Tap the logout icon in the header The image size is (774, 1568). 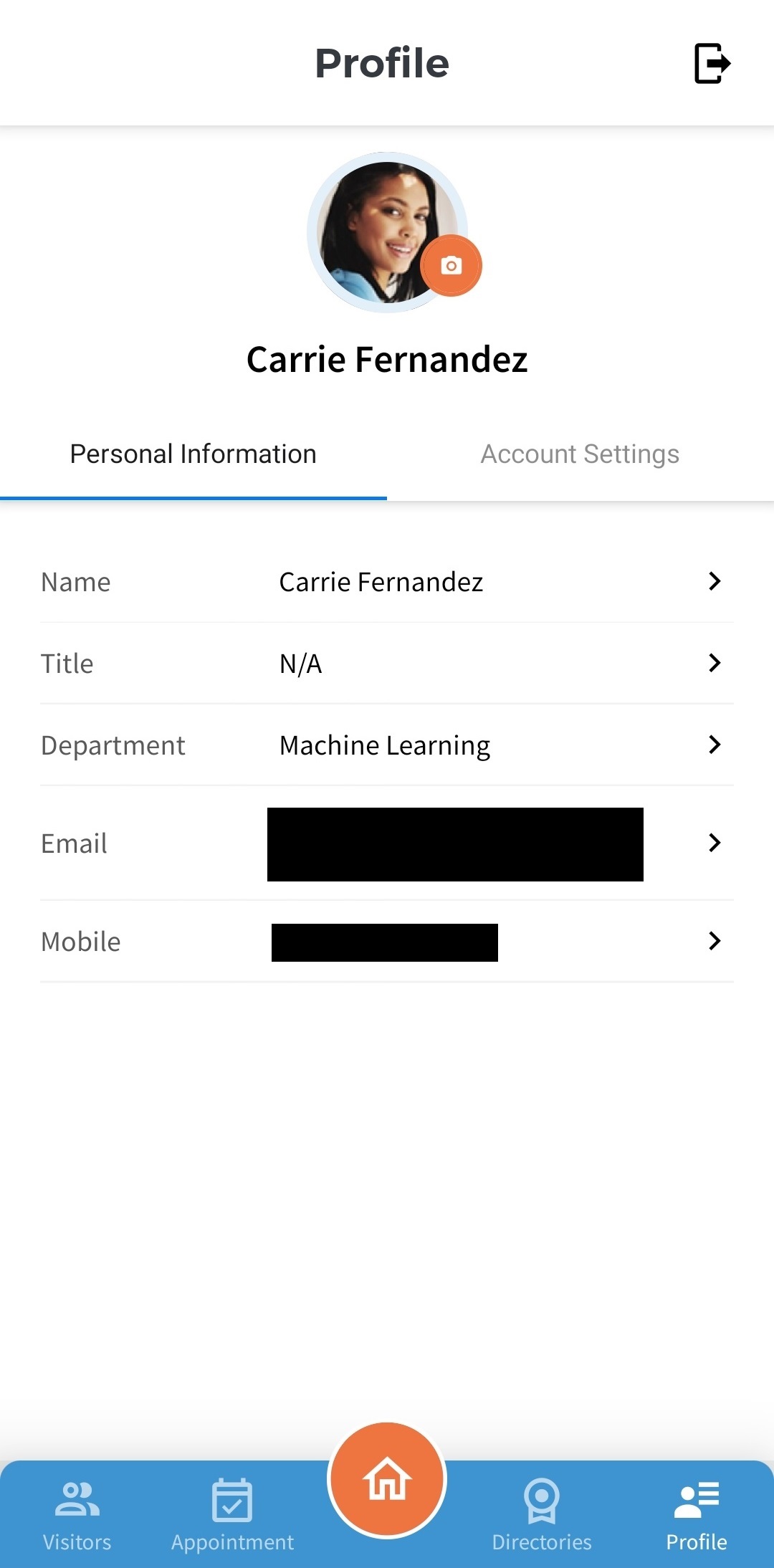712,63
